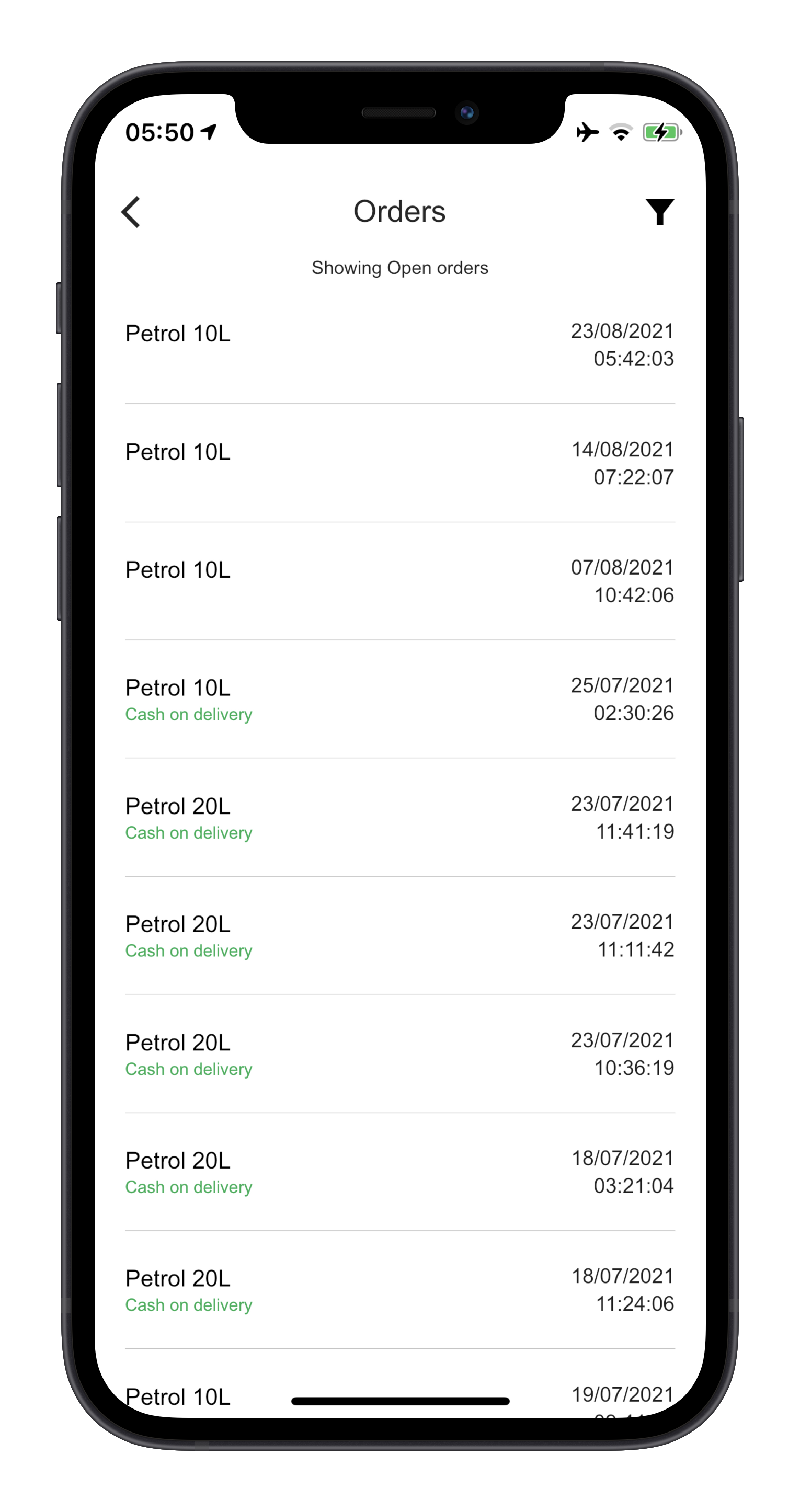Open the orders filter funnel
This screenshot has width=800, height=1512.
click(659, 212)
